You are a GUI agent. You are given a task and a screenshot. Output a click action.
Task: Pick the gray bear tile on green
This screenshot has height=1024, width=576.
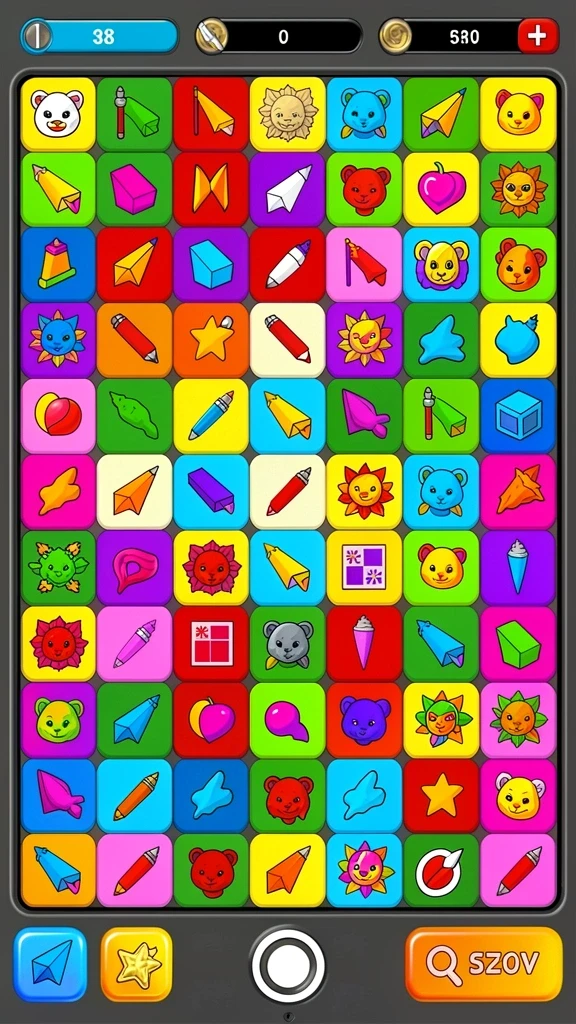(288, 644)
